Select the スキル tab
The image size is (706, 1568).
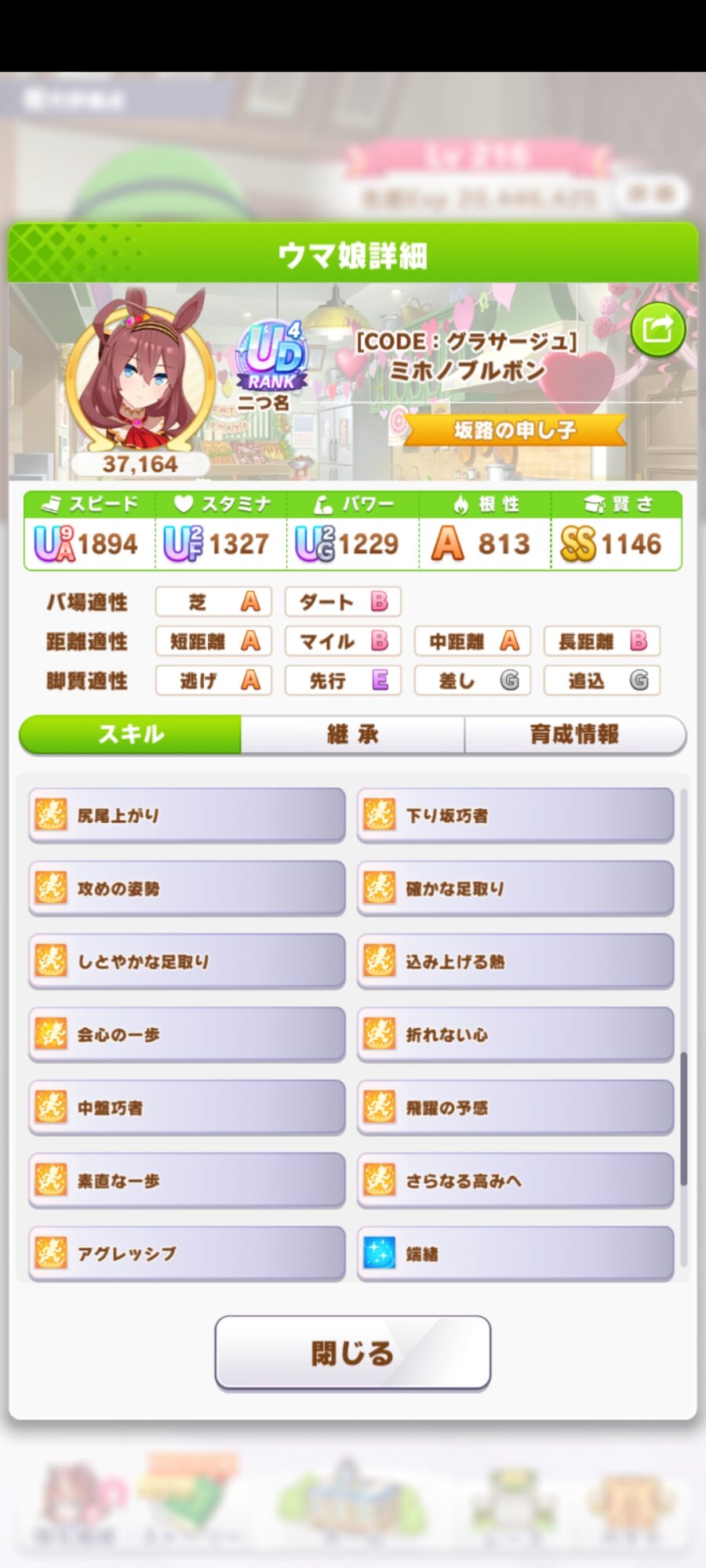click(x=130, y=735)
